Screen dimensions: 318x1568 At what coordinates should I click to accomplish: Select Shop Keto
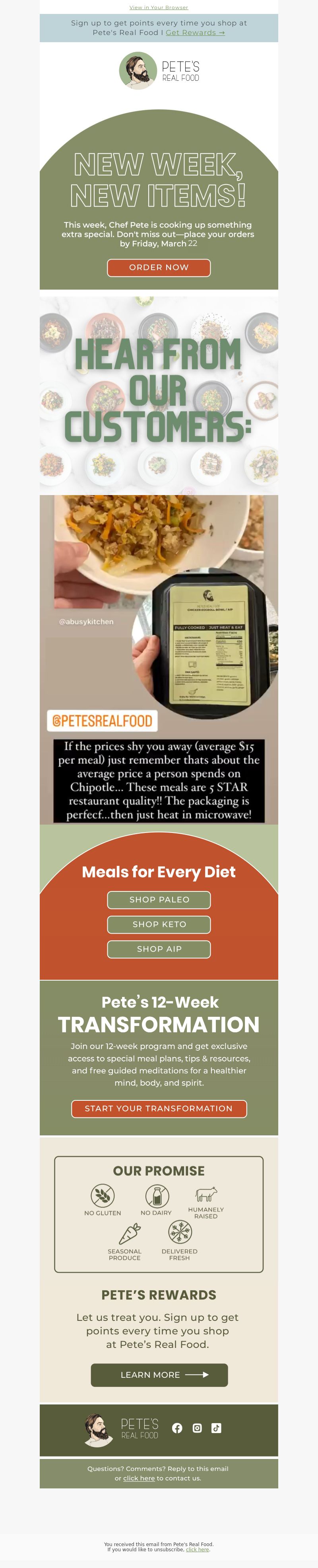[159, 924]
